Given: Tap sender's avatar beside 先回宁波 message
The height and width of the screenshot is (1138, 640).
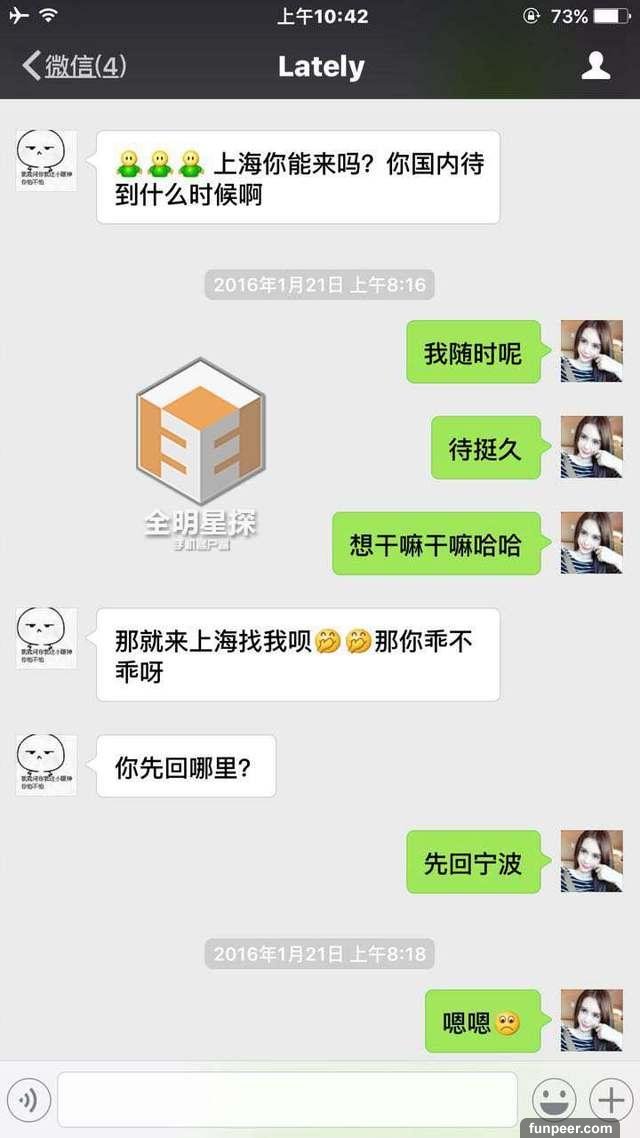Looking at the screenshot, I should 591,861.
